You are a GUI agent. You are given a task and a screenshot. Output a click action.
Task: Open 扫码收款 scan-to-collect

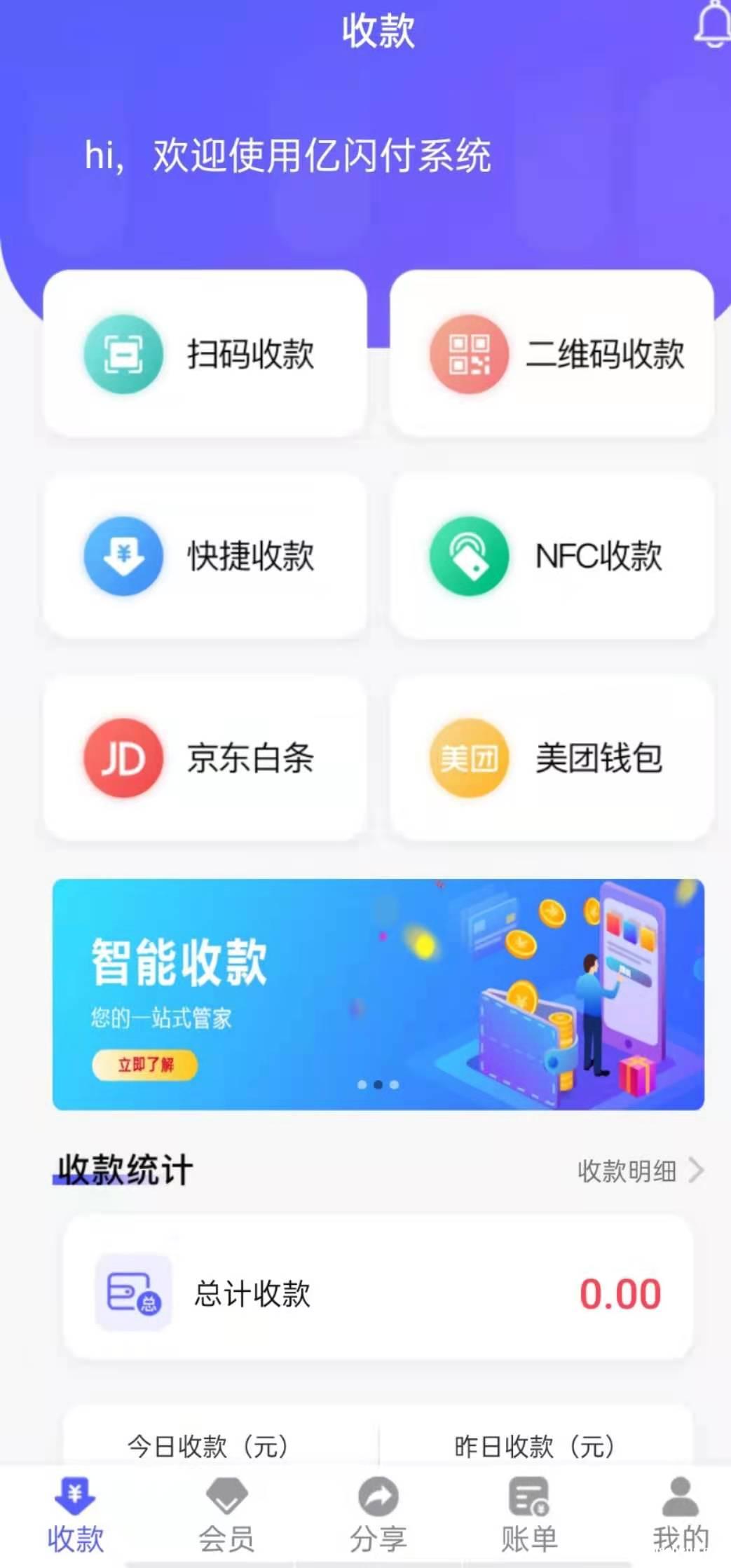[x=205, y=354]
